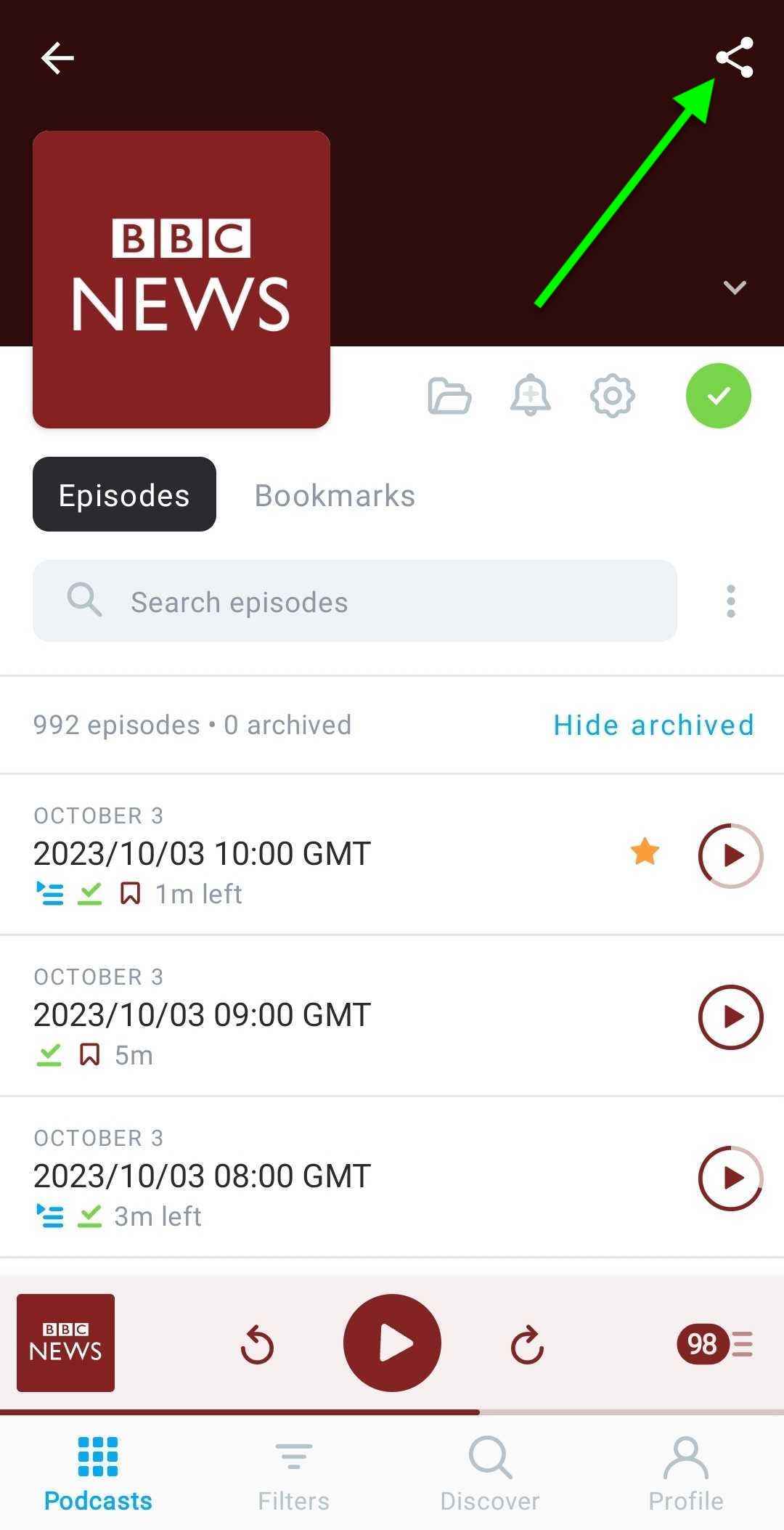Play the 10:00 GMT episode
This screenshot has width=784, height=1530.
click(x=730, y=855)
